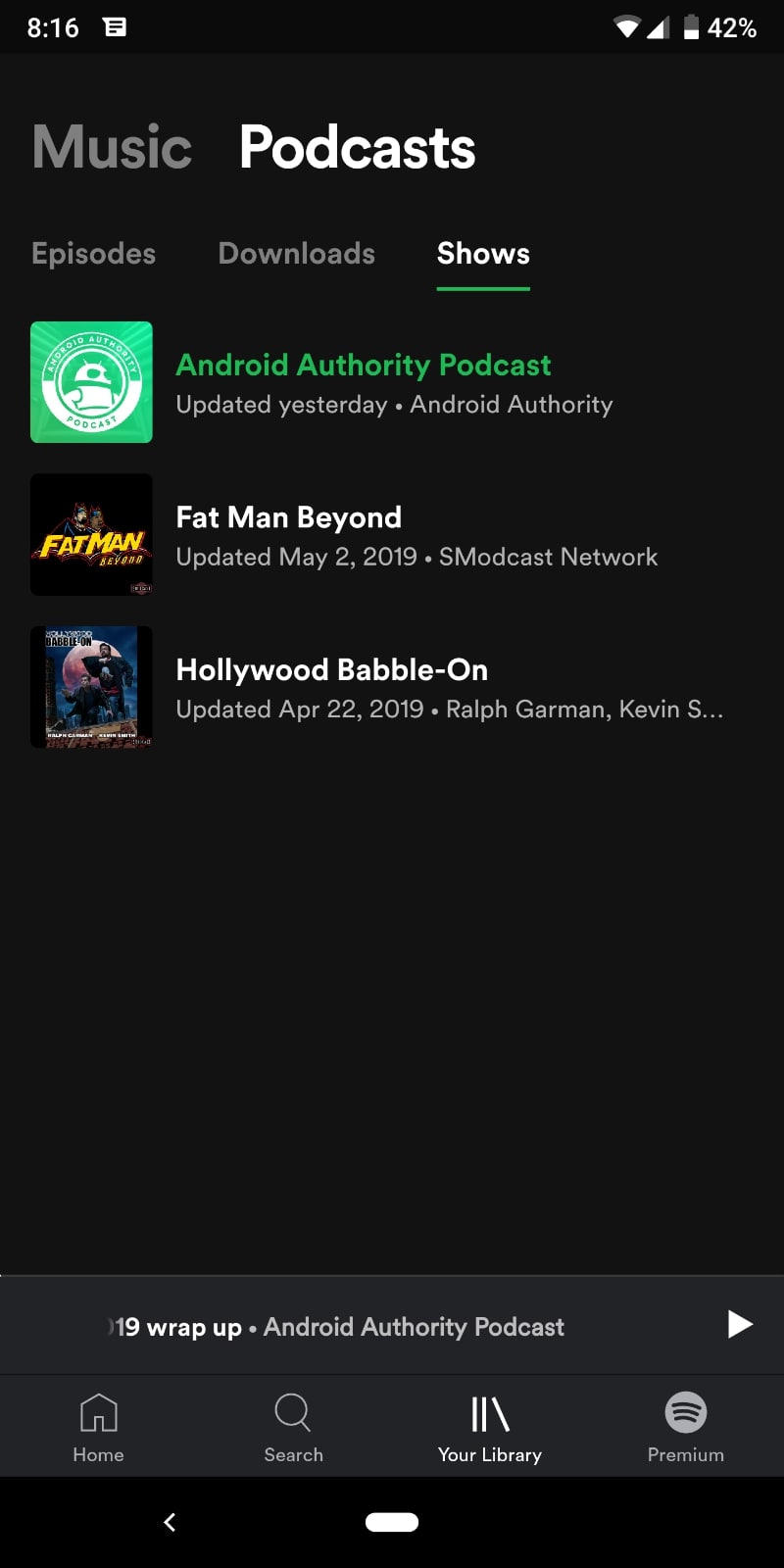Tap the system back arrow

(170, 1522)
